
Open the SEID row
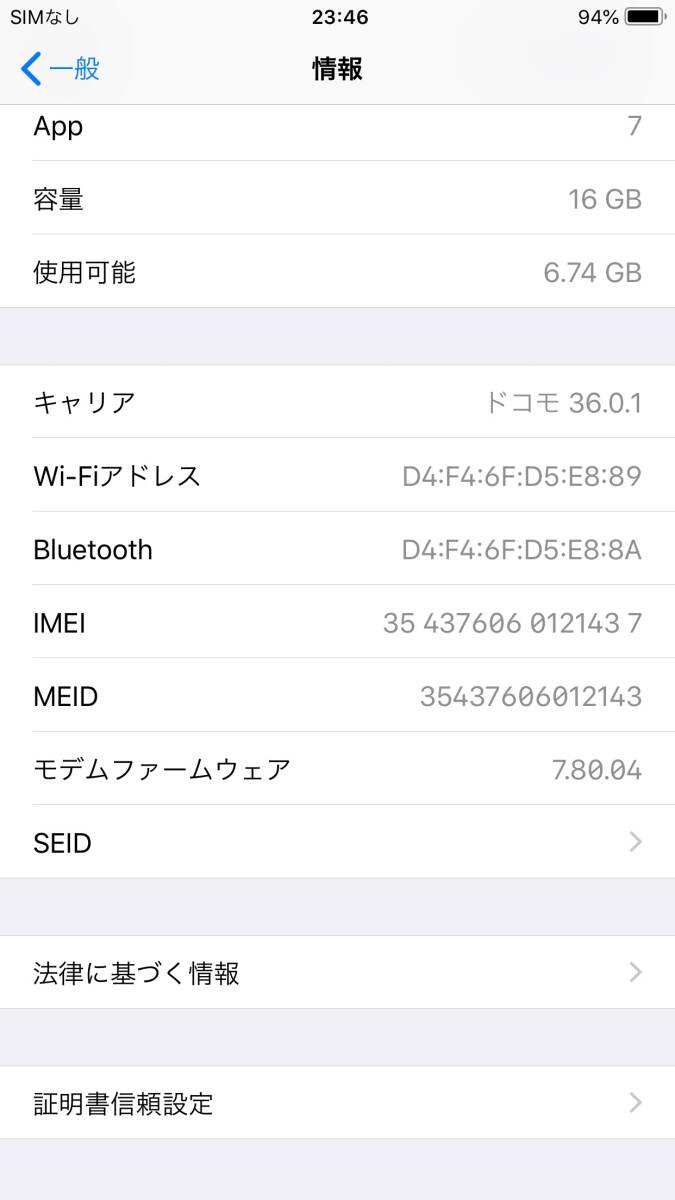(x=337, y=843)
